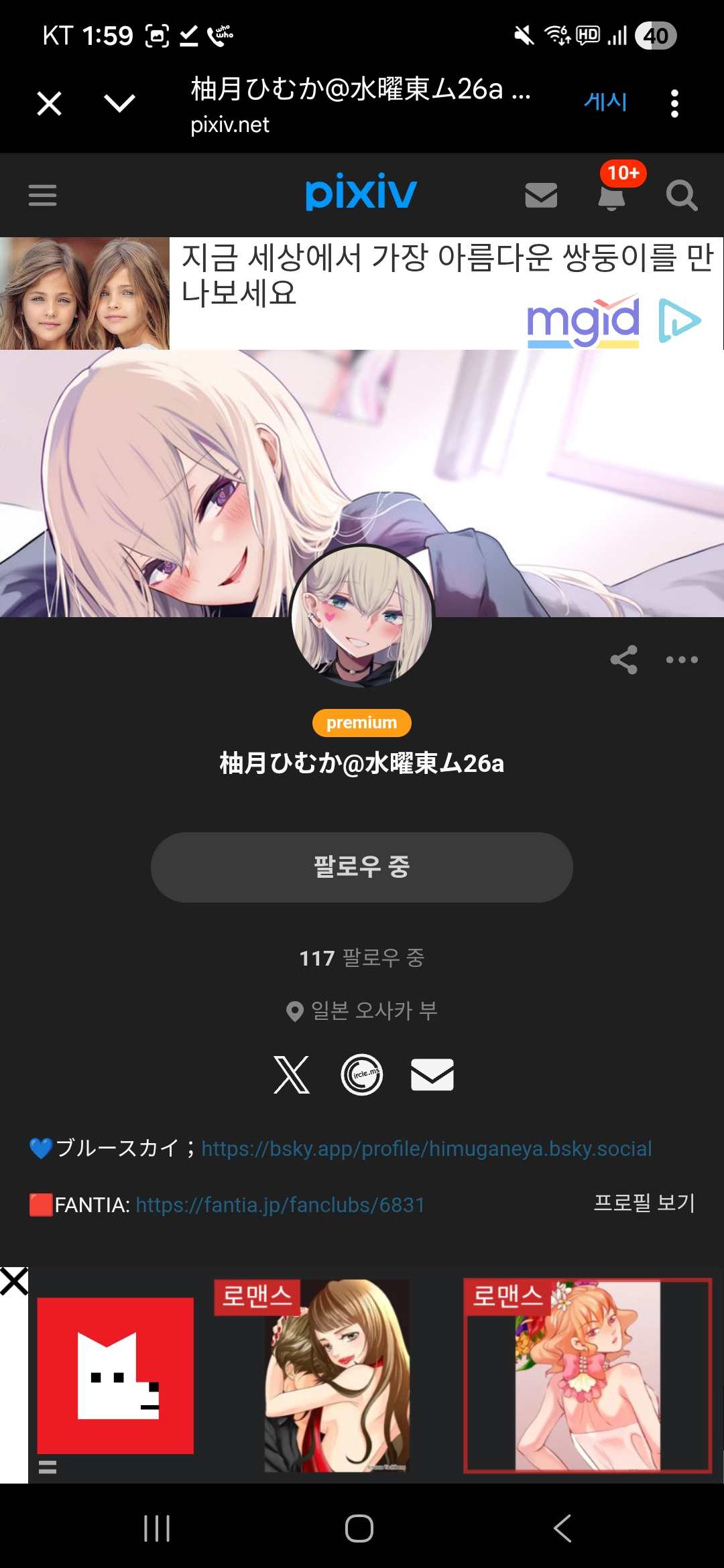This screenshot has width=724, height=1568.
Task: Tap 프로필 보기 to view full profile
Action: pyautogui.click(x=644, y=1202)
